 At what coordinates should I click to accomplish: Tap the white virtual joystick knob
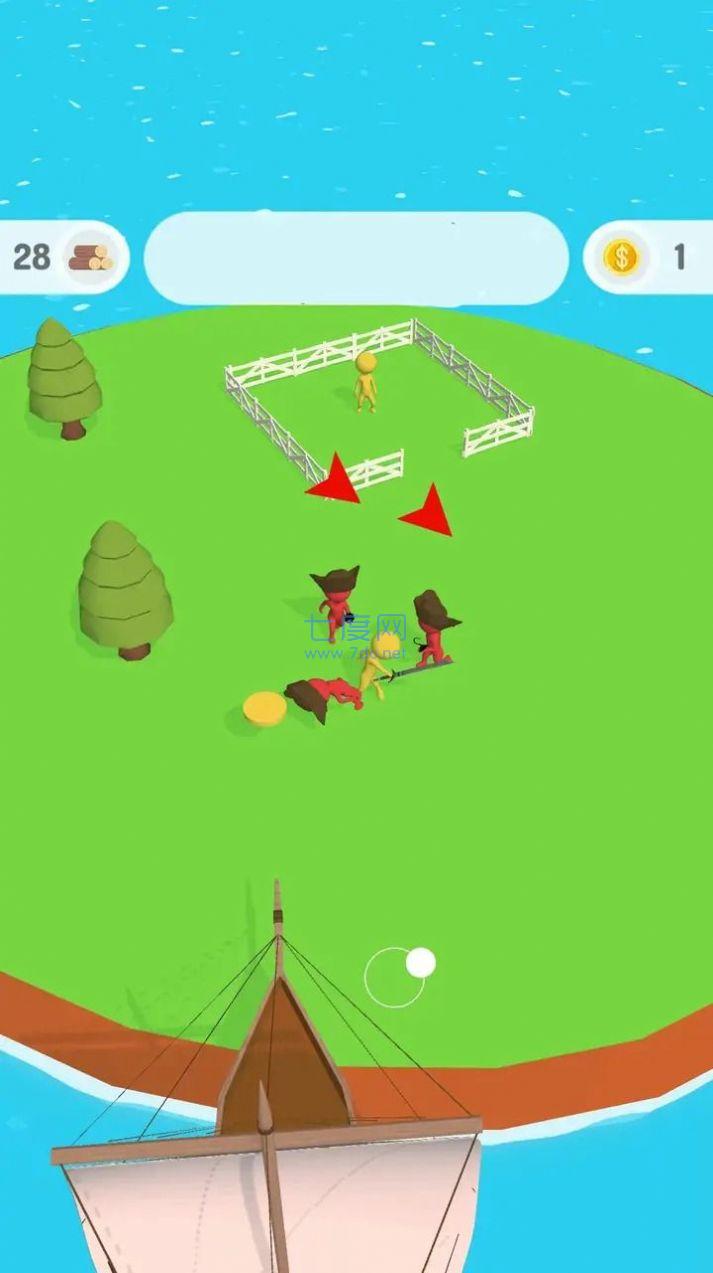pyautogui.click(x=421, y=962)
